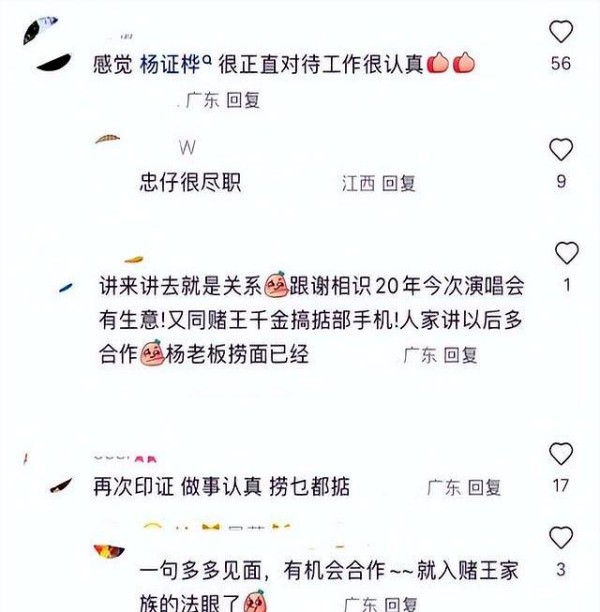Reply to the comment 忠仔很尽职

[x=399, y=183]
